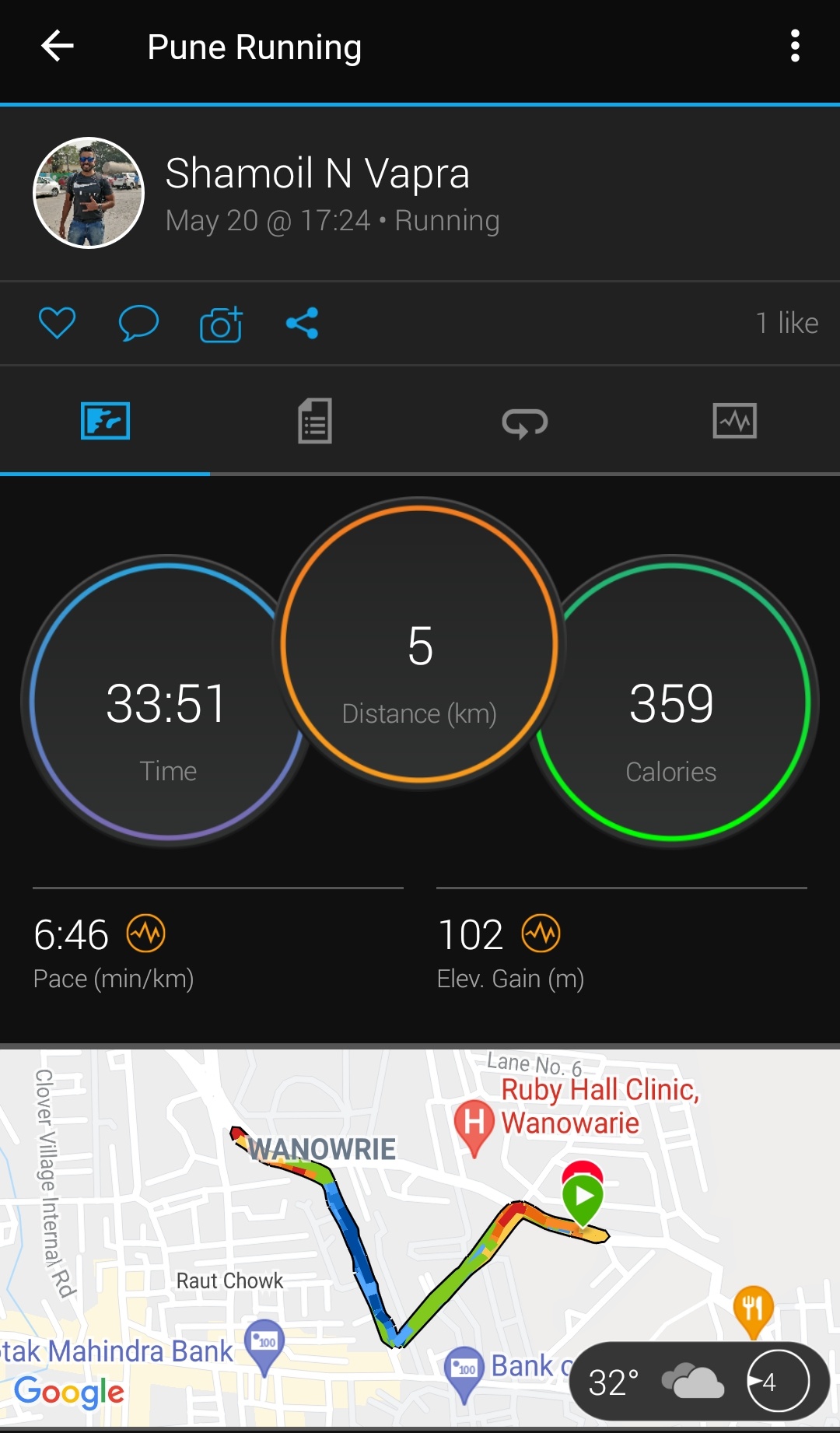
Task: Add a photo to the activity
Action: tap(221, 324)
